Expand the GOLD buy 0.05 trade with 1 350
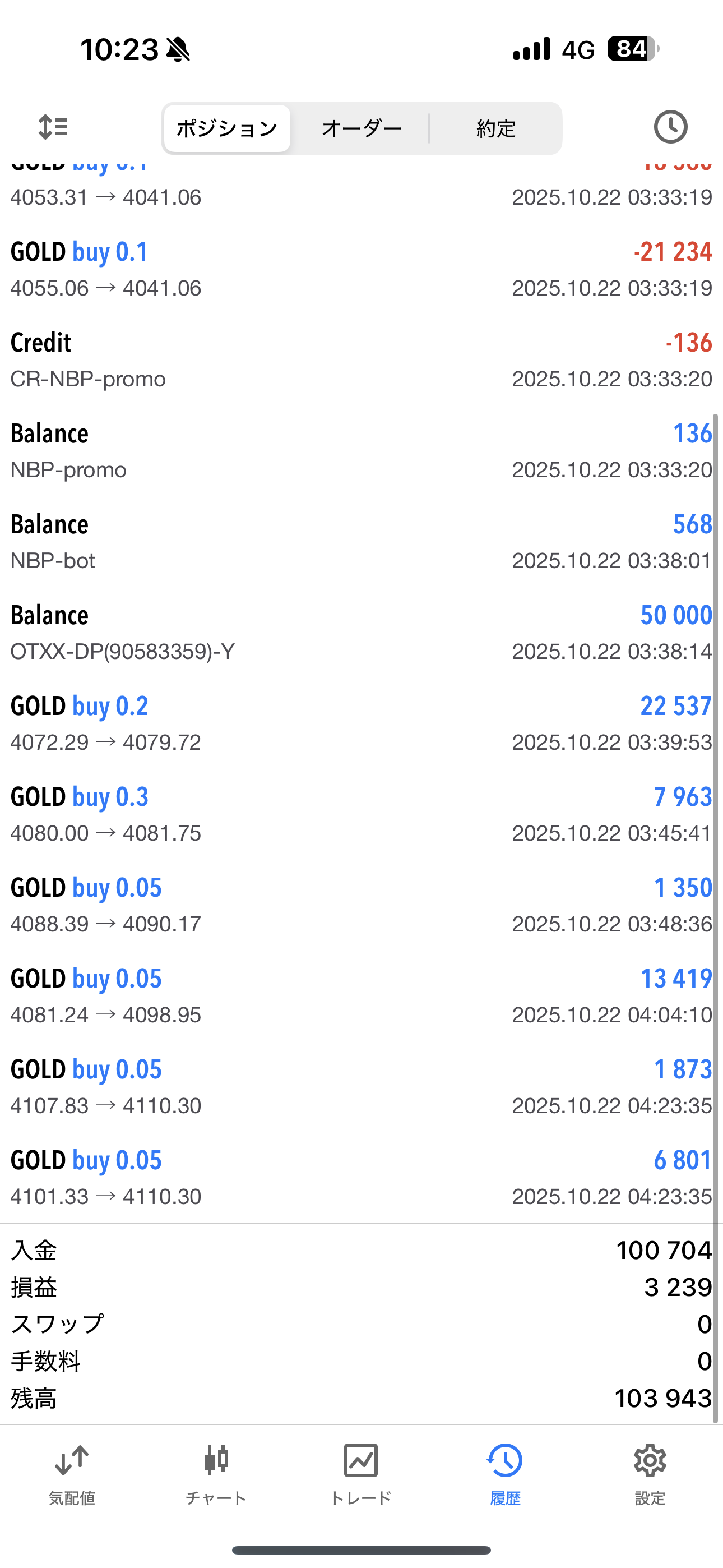Screen dimensions: 723x1568 coord(361,905)
